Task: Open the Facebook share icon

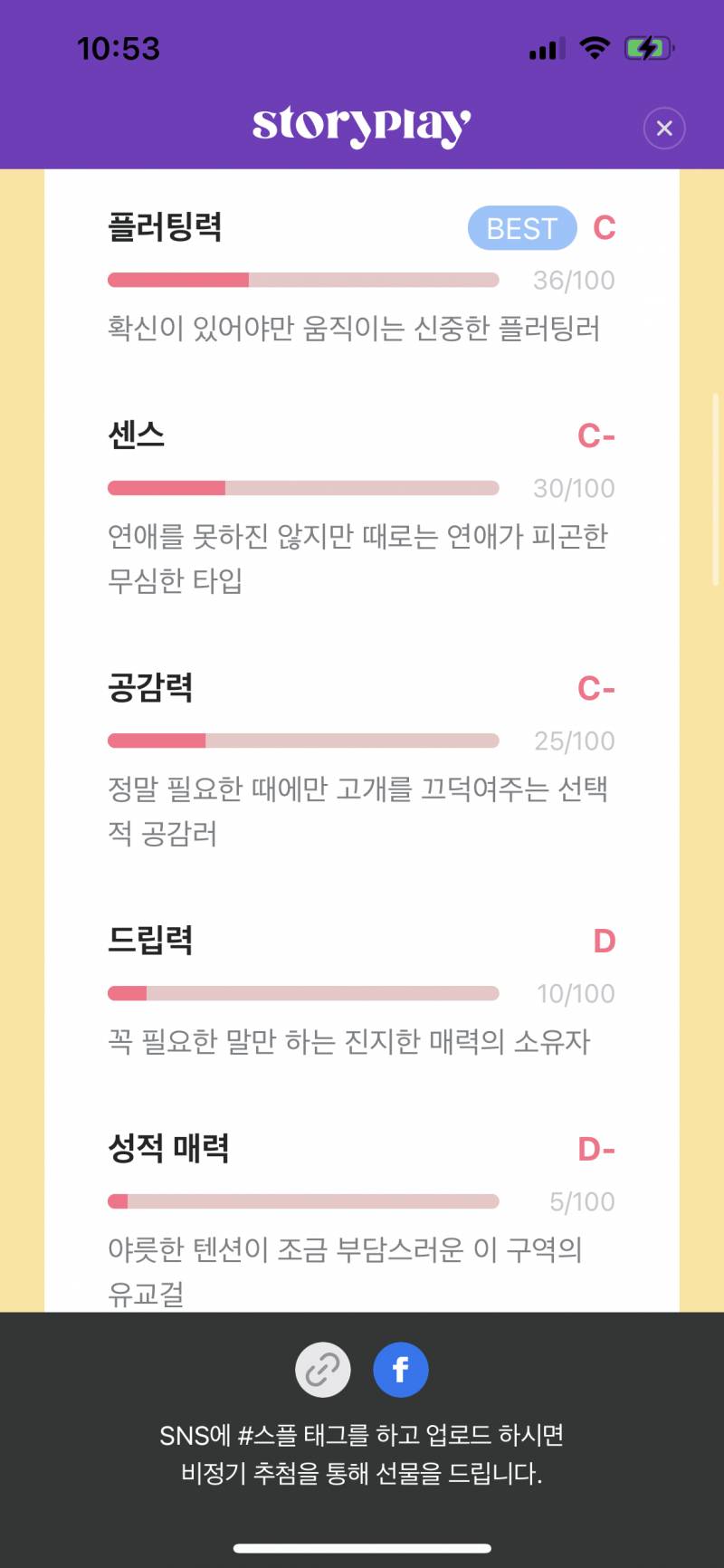Action: (x=400, y=1369)
